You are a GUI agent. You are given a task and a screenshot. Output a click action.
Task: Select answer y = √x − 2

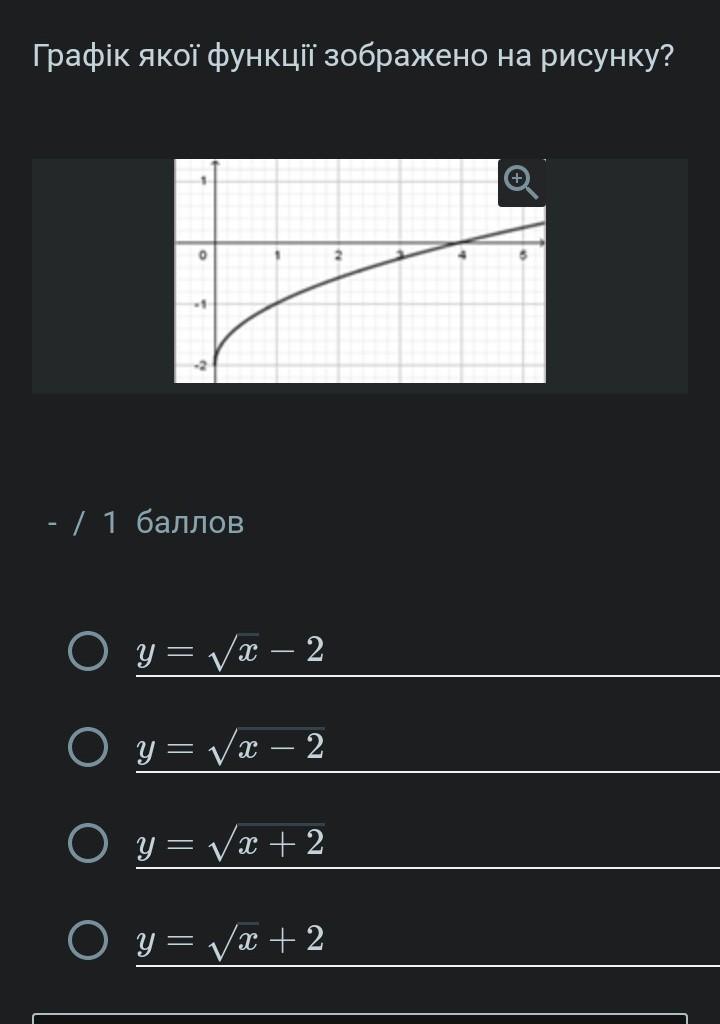(88, 651)
